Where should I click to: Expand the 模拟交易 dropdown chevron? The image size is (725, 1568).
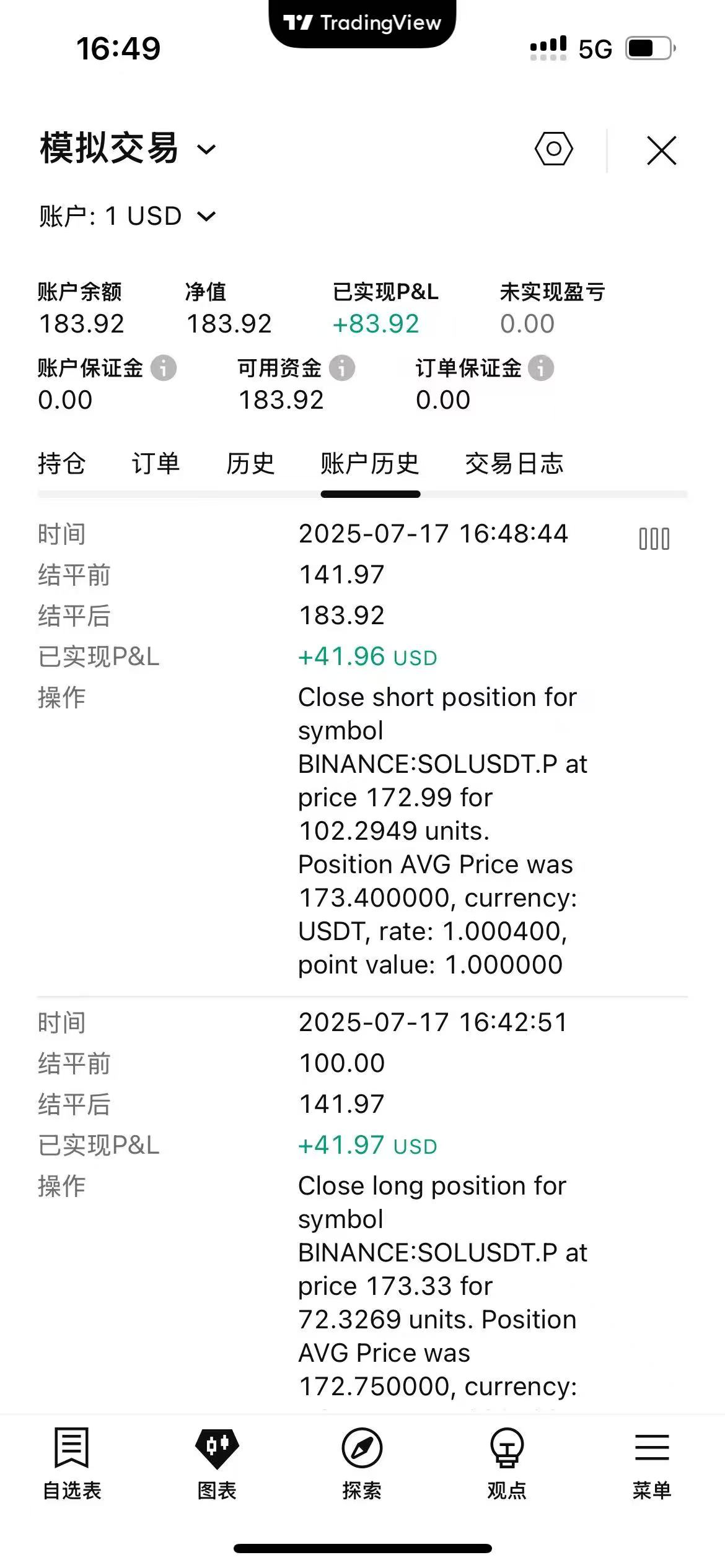pyautogui.click(x=206, y=149)
